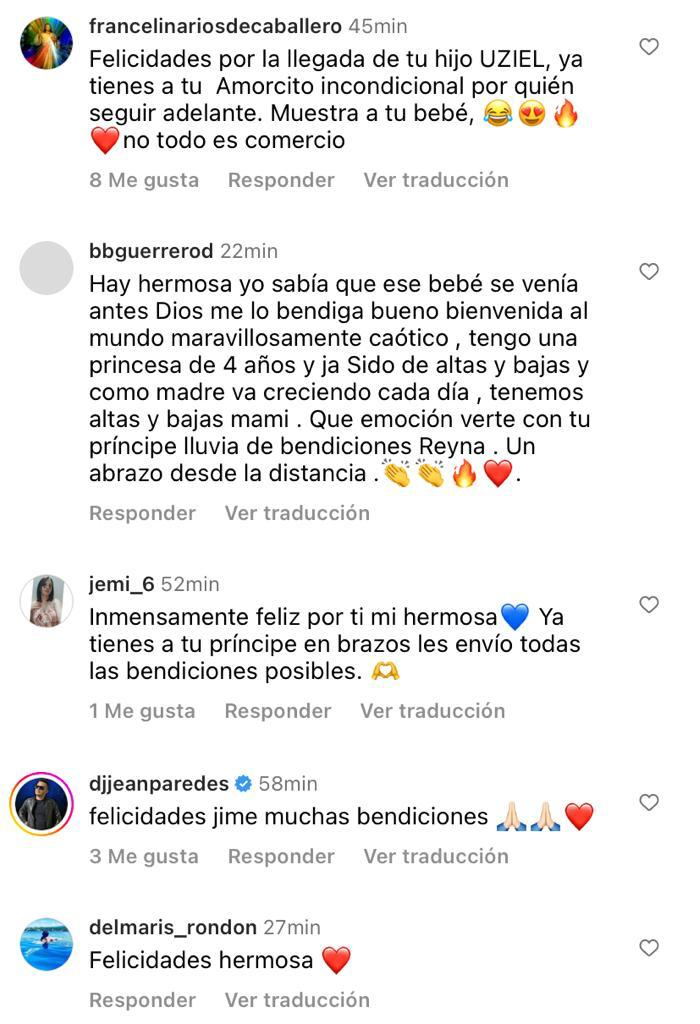View likes on djjeanparedes's comment
Image resolution: width=700 pixels, height=1024 pixels.
pos(143,856)
